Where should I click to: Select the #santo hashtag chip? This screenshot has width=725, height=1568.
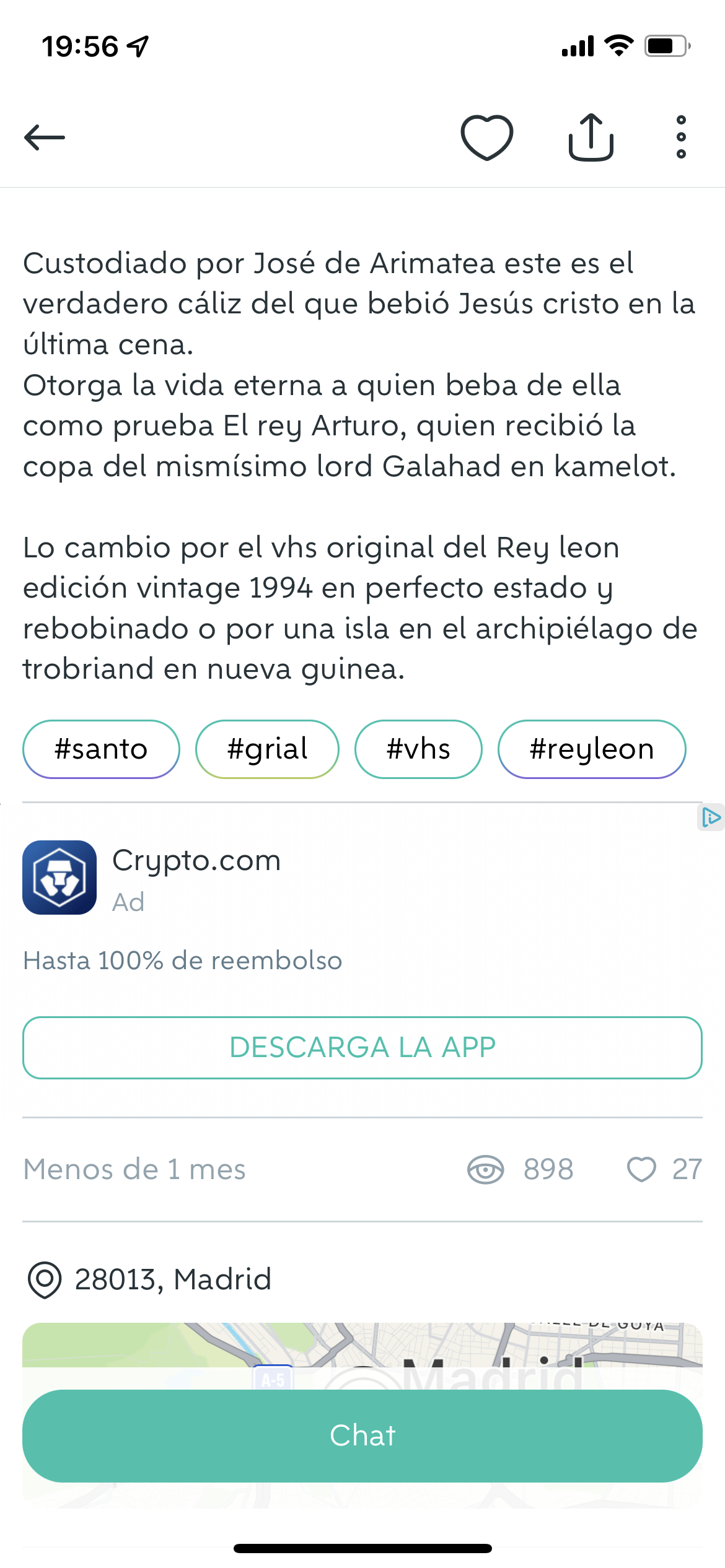tap(101, 749)
